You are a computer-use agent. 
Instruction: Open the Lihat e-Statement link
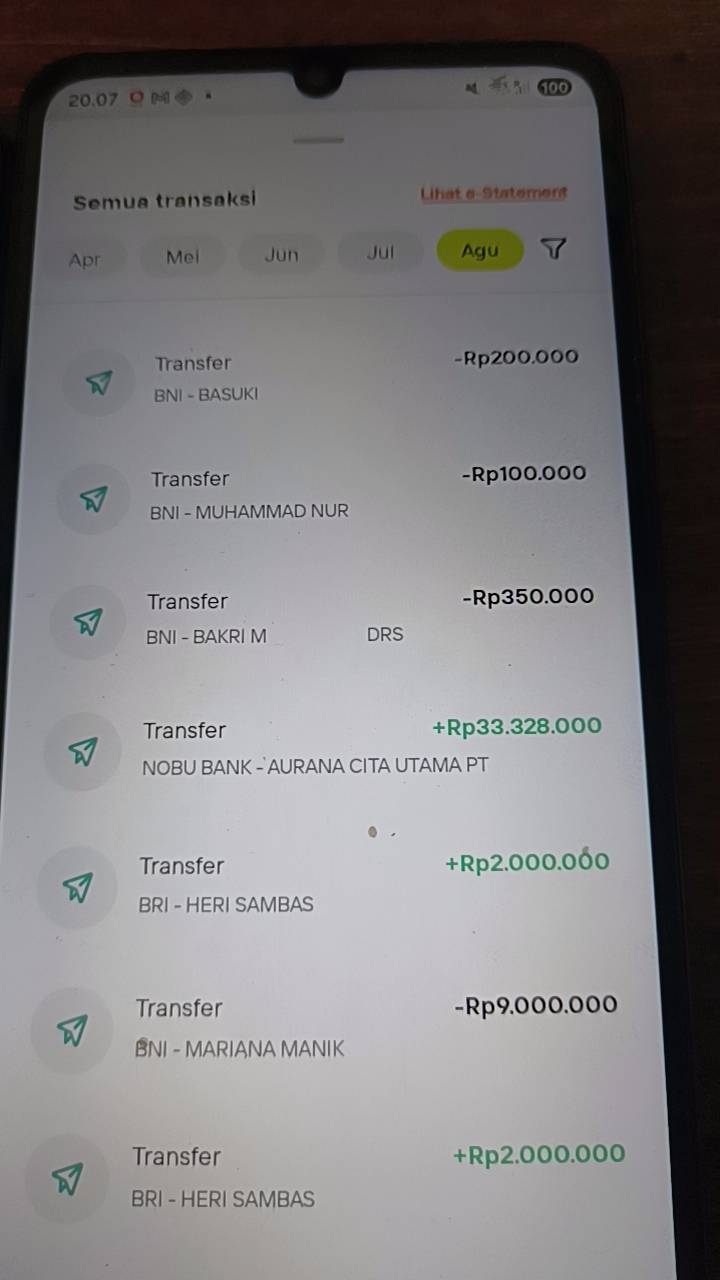[494, 193]
